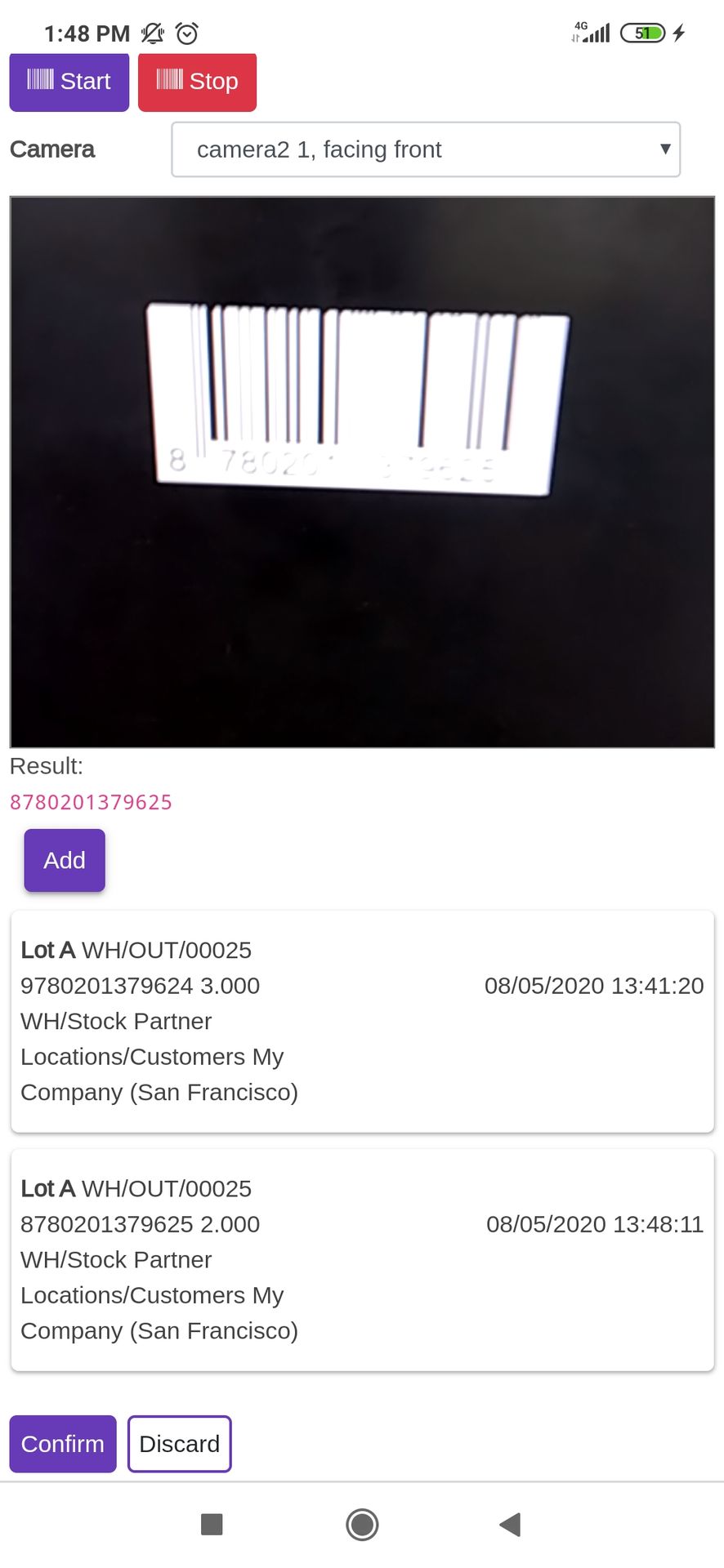Confirm the scanned lot entries
Screen dimensions: 724x1568
click(x=63, y=1444)
